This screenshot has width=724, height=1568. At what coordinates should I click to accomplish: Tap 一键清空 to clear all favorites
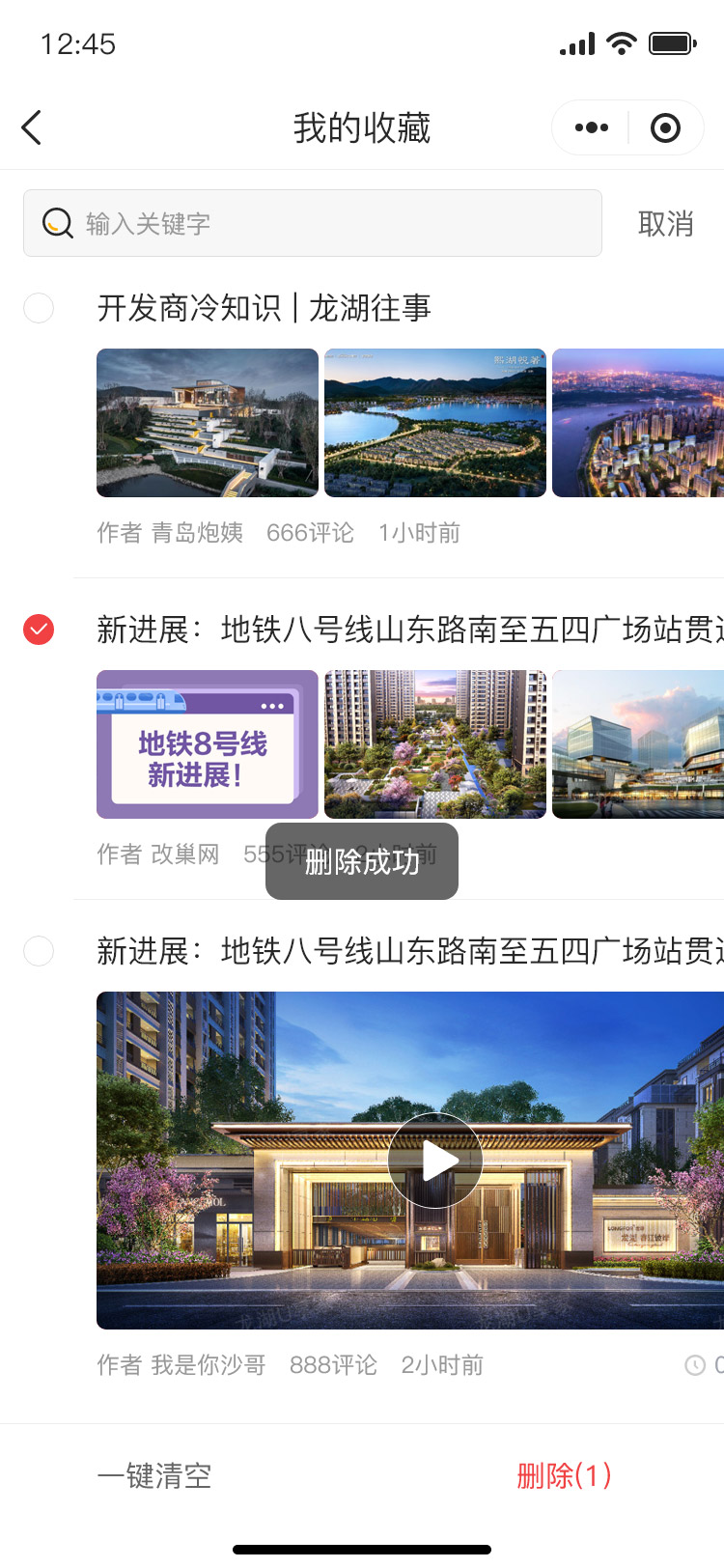[x=154, y=1475]
